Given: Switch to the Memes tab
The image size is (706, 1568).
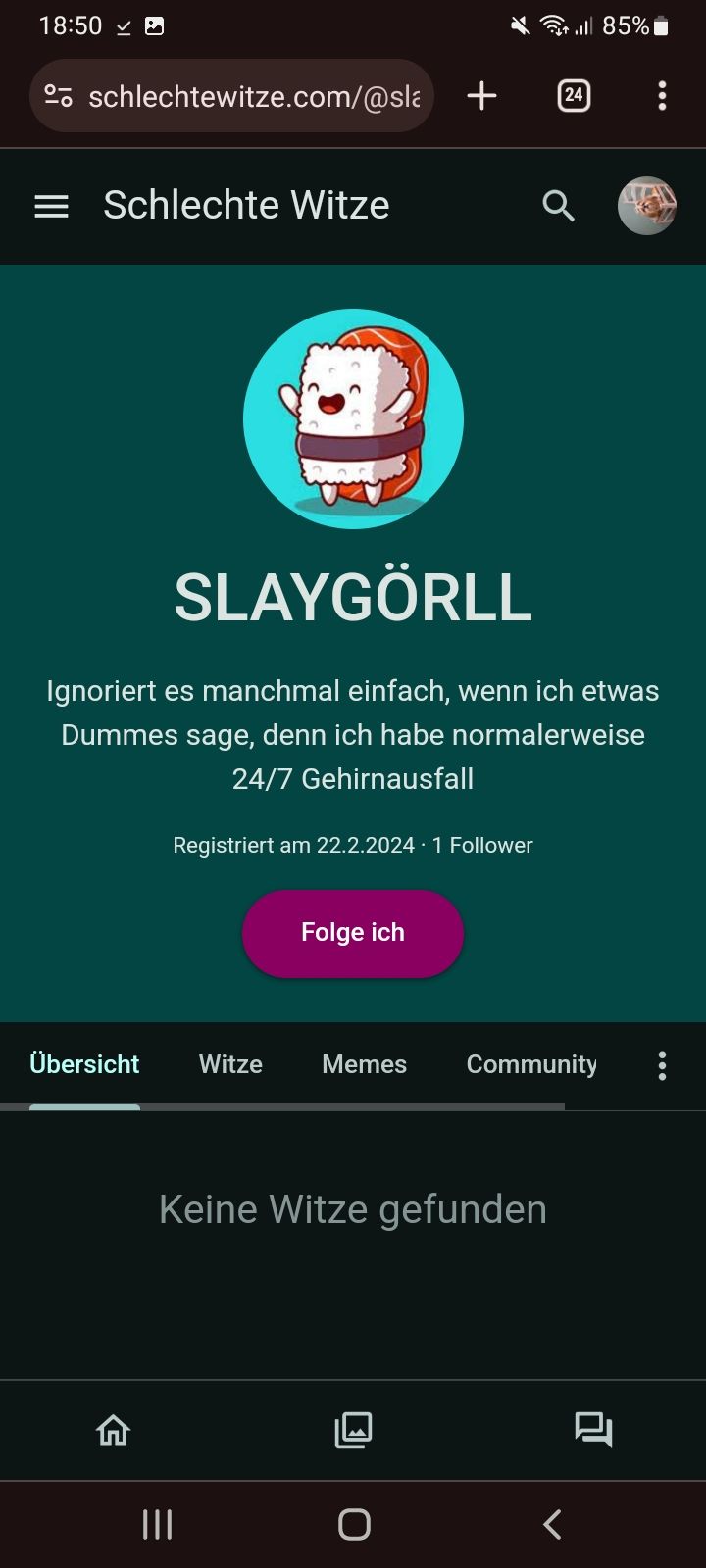Looking at the screenshot, I should [364, 1064].
